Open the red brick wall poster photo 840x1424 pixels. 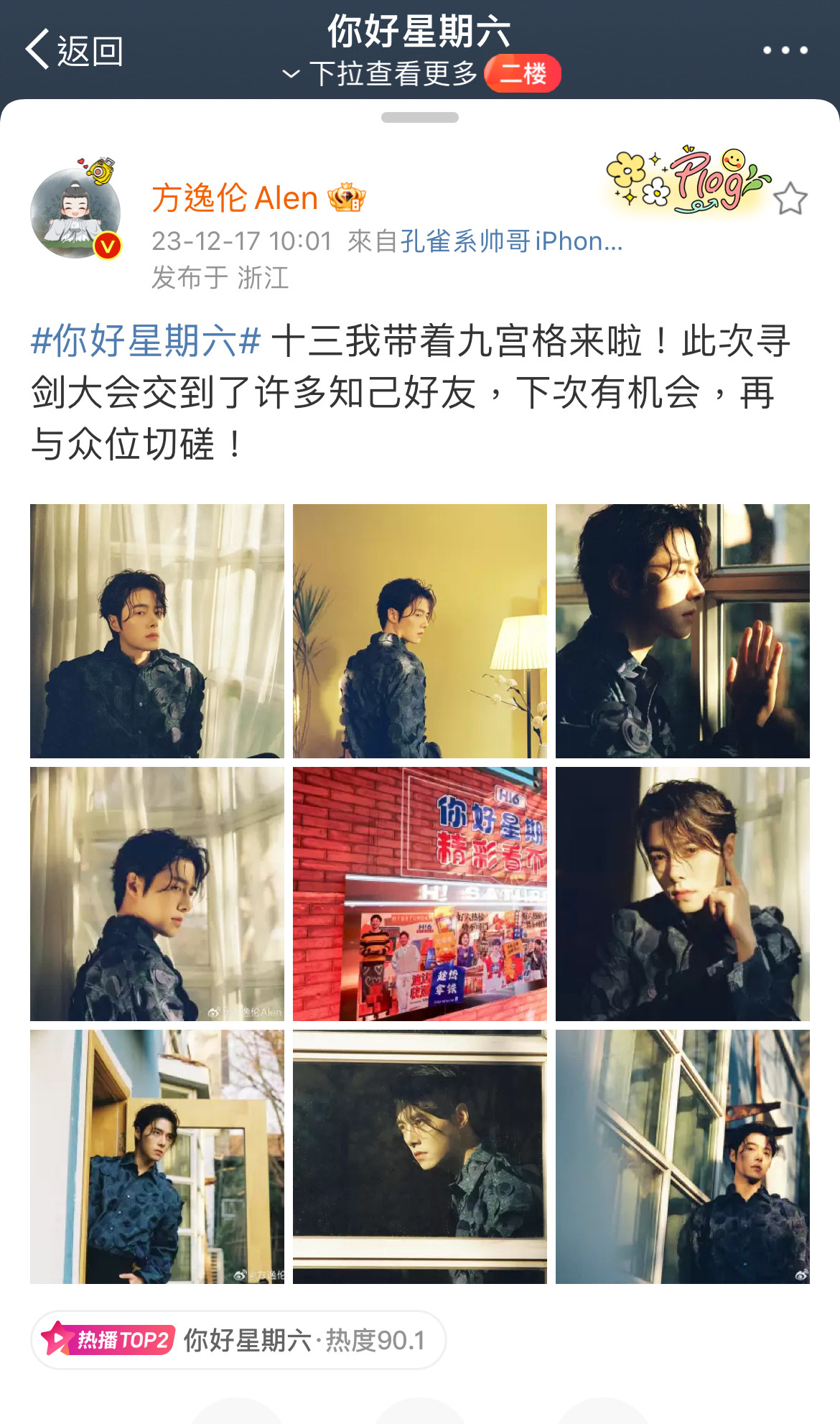click(419, 893)
